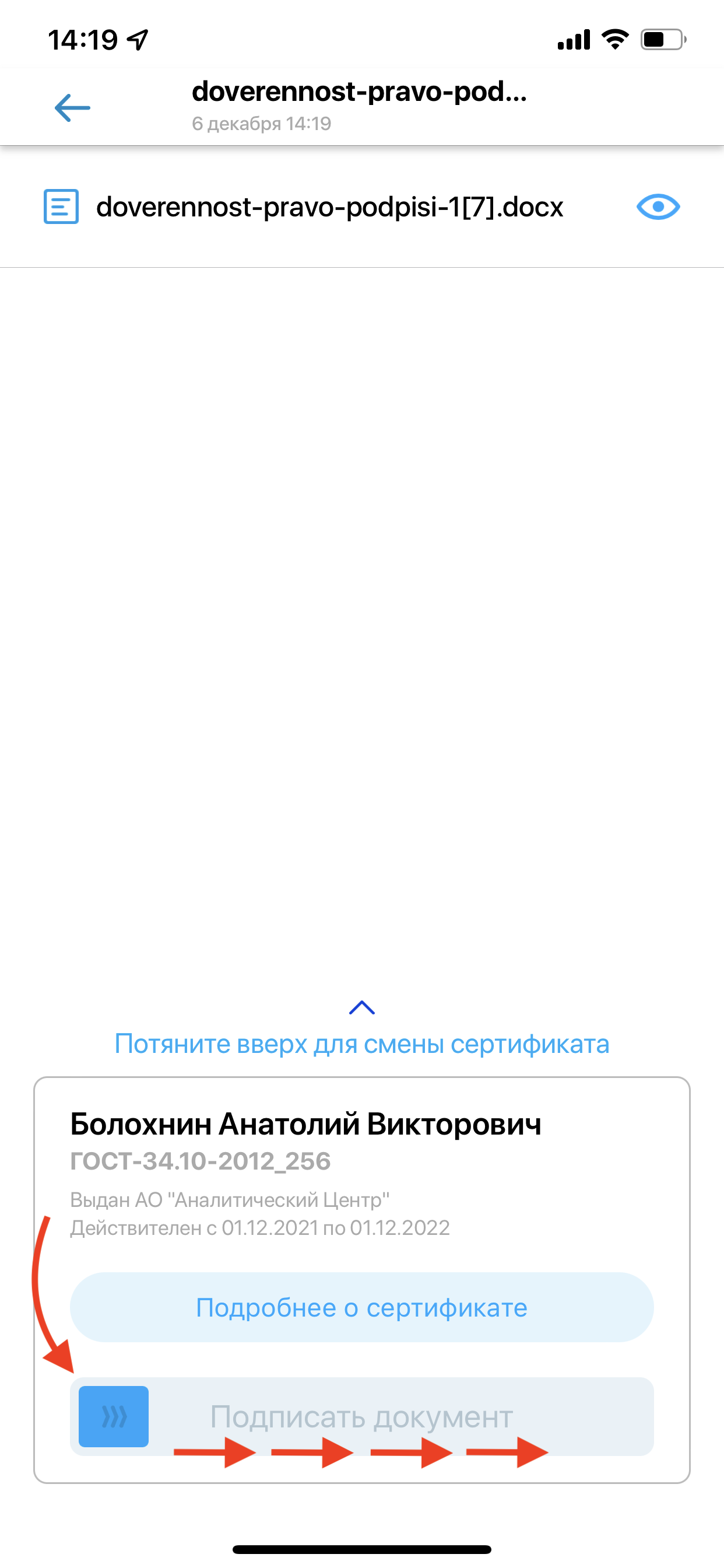Expand certificate list via up chevron
Screen dimensions: 724x1568
click(x=362, y=1007)
